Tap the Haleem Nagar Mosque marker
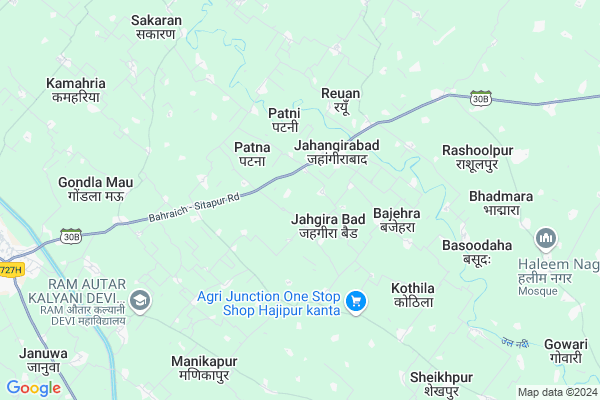The width and height of the screenshot is (600, 400). pos(546,239)
